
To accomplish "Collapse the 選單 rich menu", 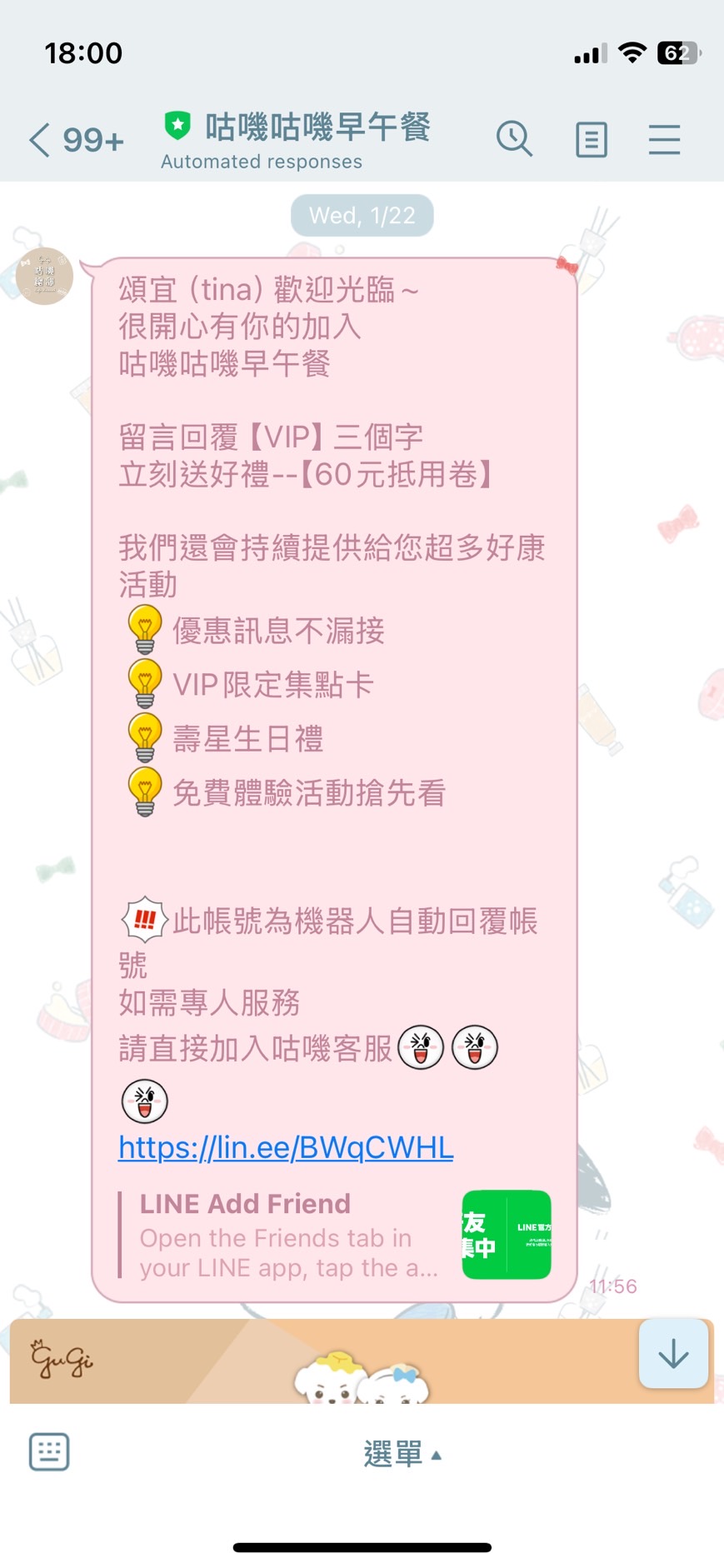I will pos(402,1454).
